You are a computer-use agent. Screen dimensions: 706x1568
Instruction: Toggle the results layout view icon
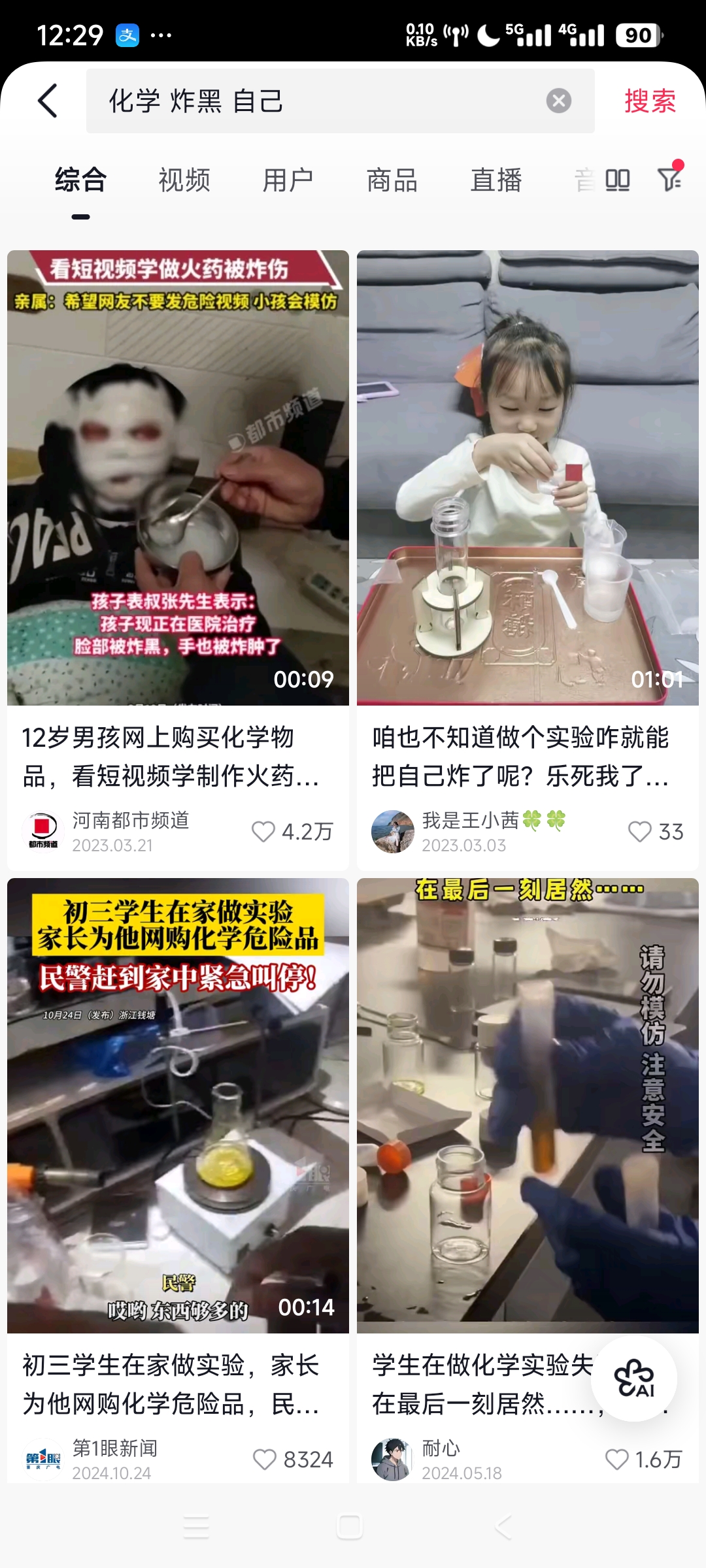pyautogui.click(x=617, y=180)
